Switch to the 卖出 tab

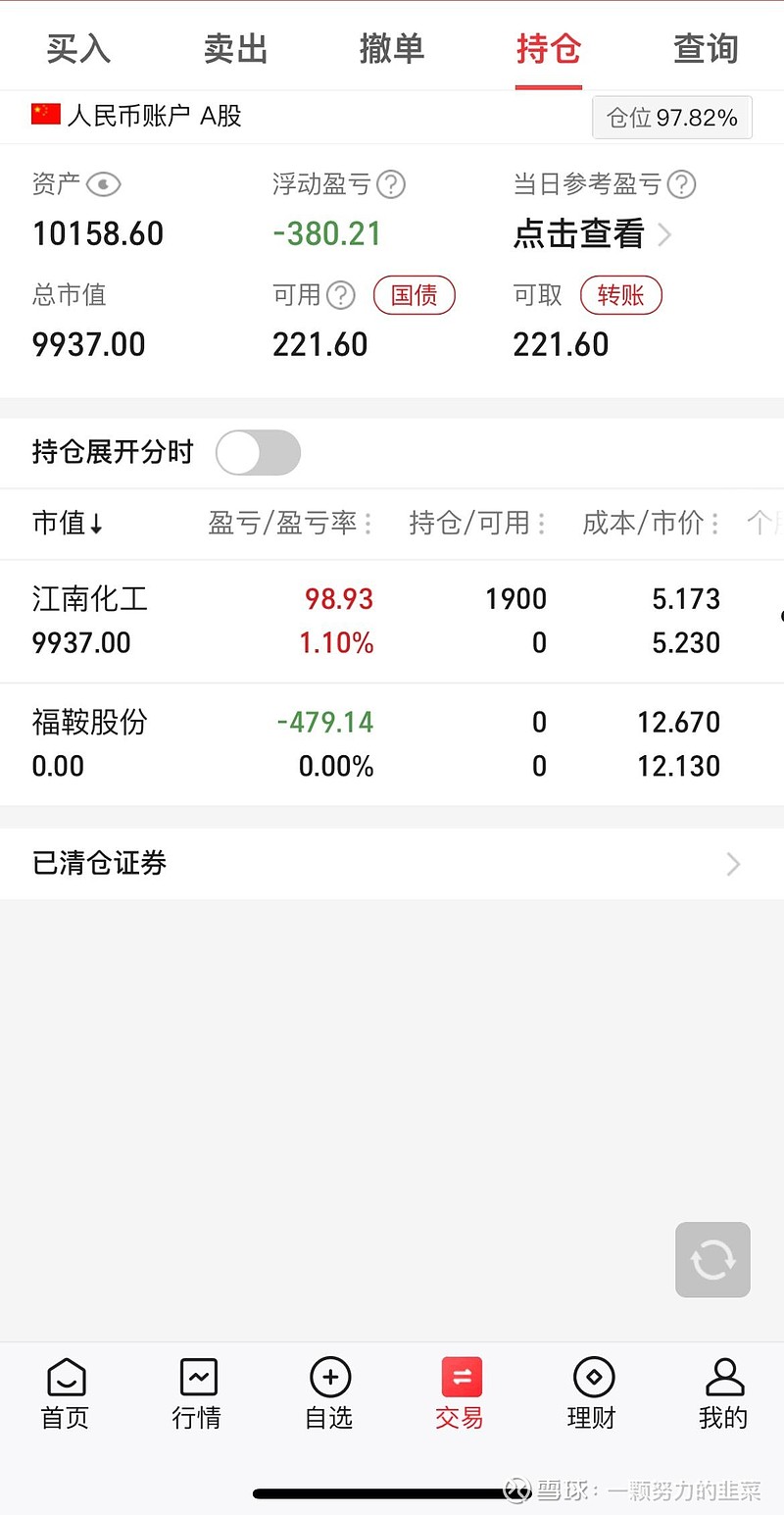(234, 49)
